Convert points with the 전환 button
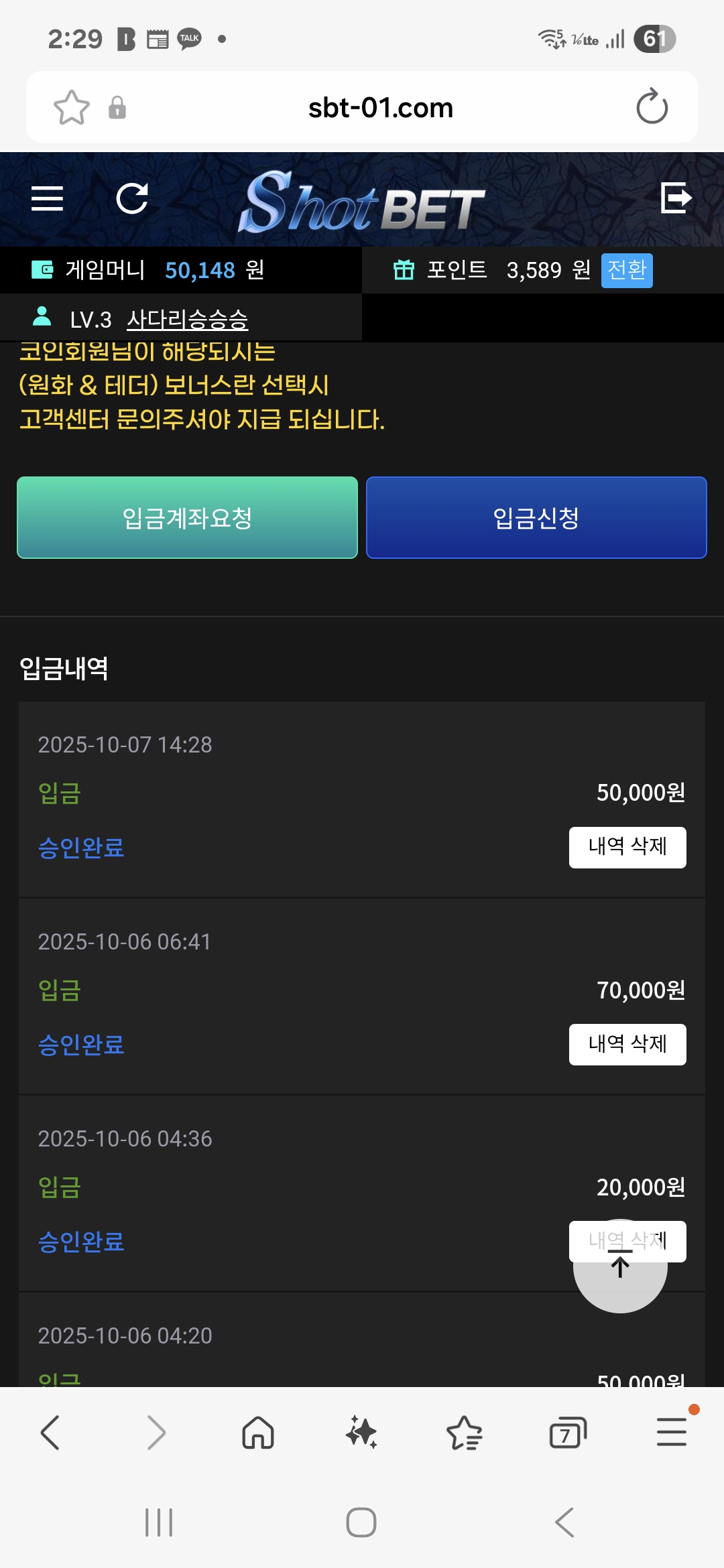Viewport: 724px width, 1568px height. [x=626, y=270]
